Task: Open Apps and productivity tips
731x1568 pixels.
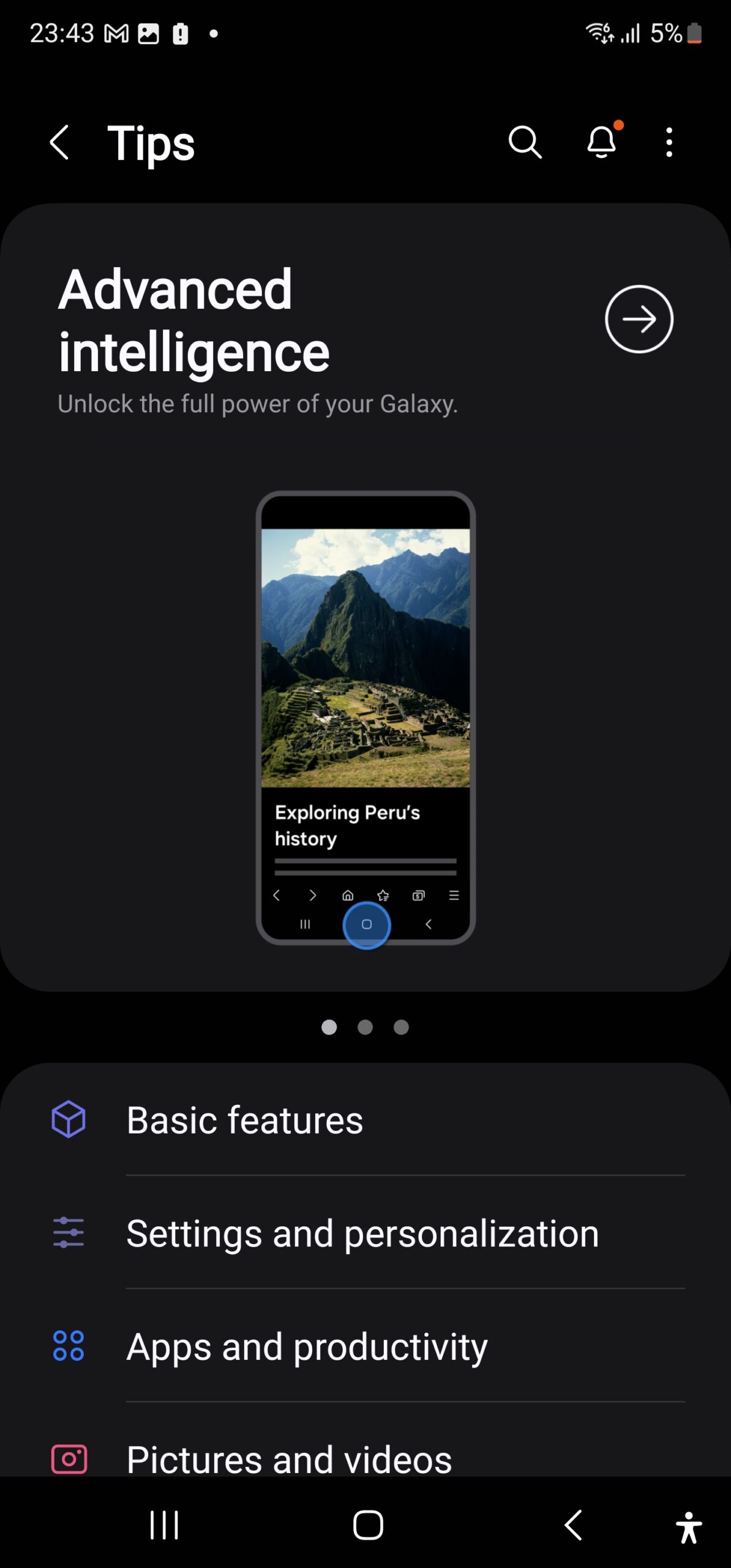Action: (x=307, y=1346)
